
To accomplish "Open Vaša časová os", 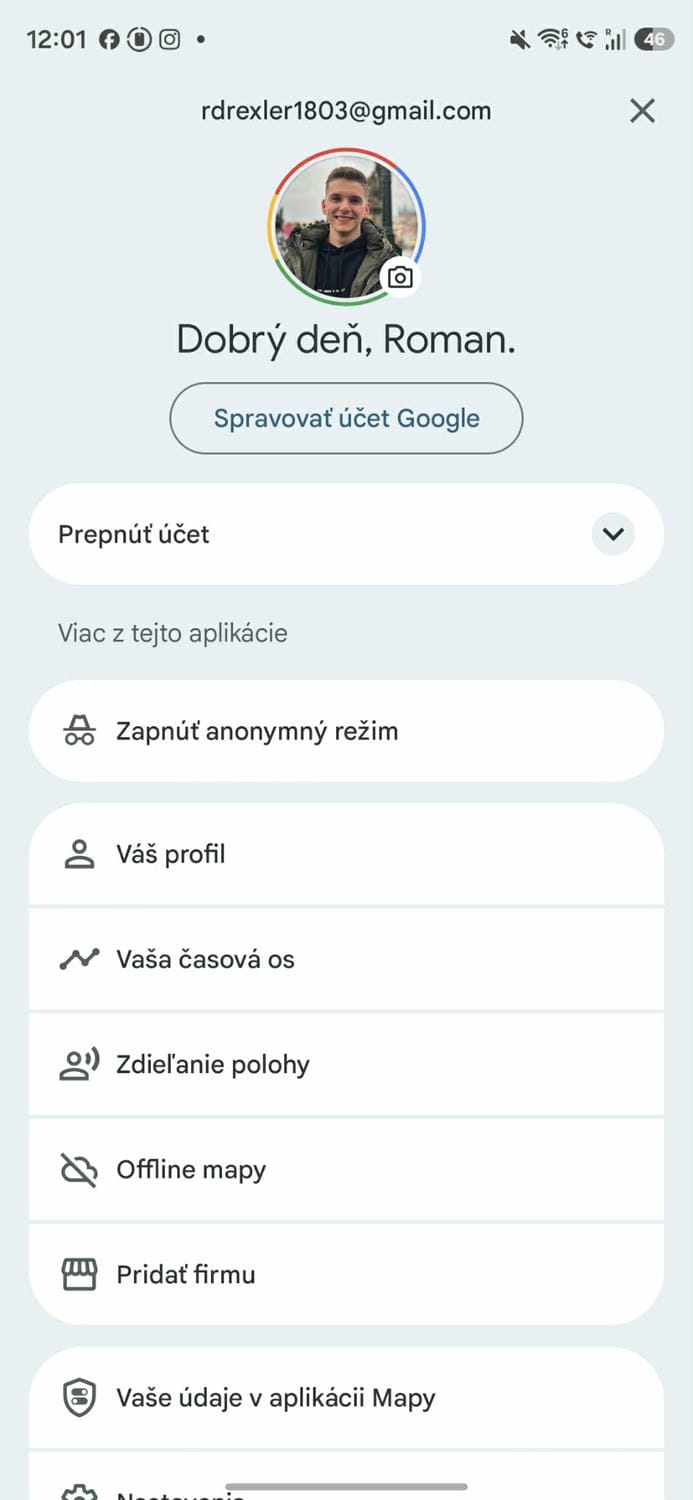I will (346, 960).
